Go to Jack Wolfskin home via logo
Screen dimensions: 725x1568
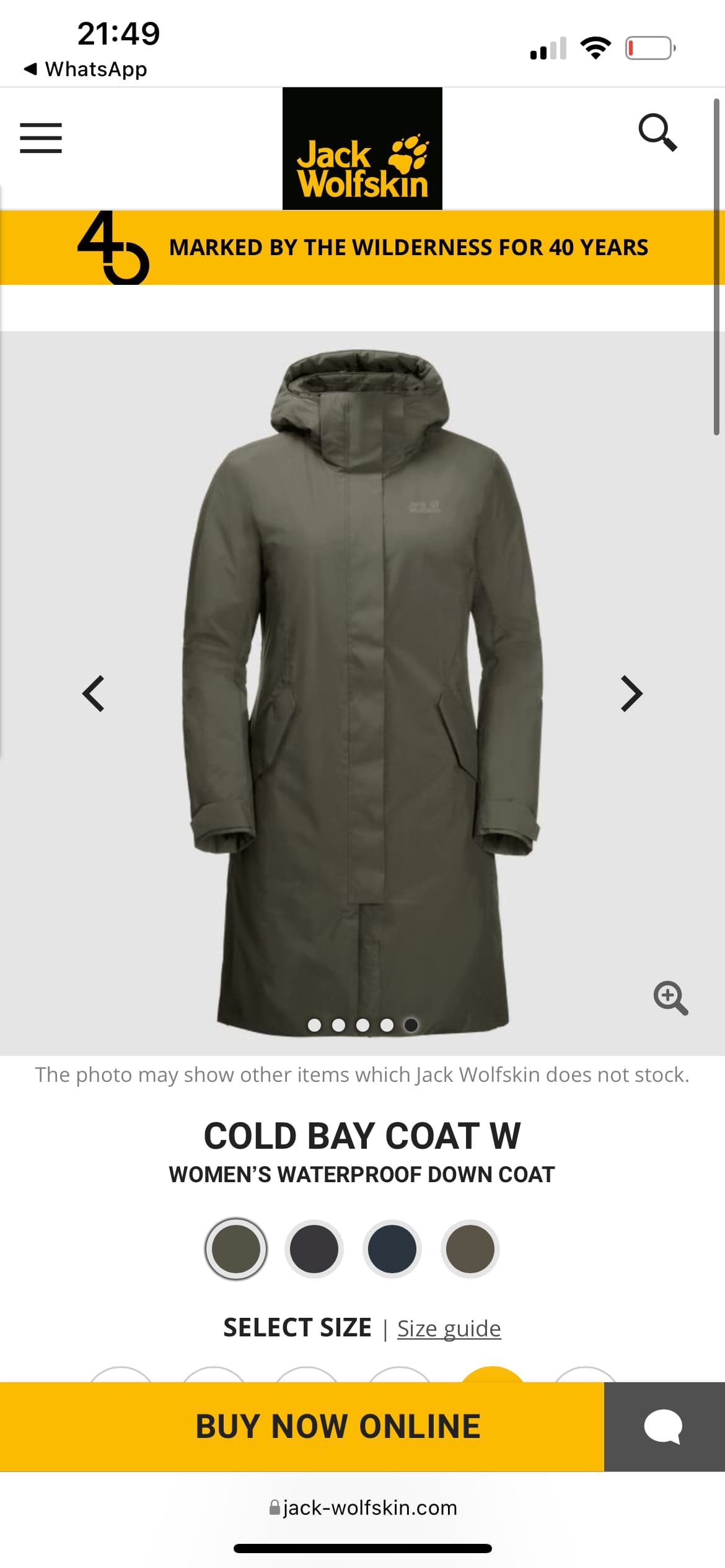pyautogui.click(x=362, y=149)
